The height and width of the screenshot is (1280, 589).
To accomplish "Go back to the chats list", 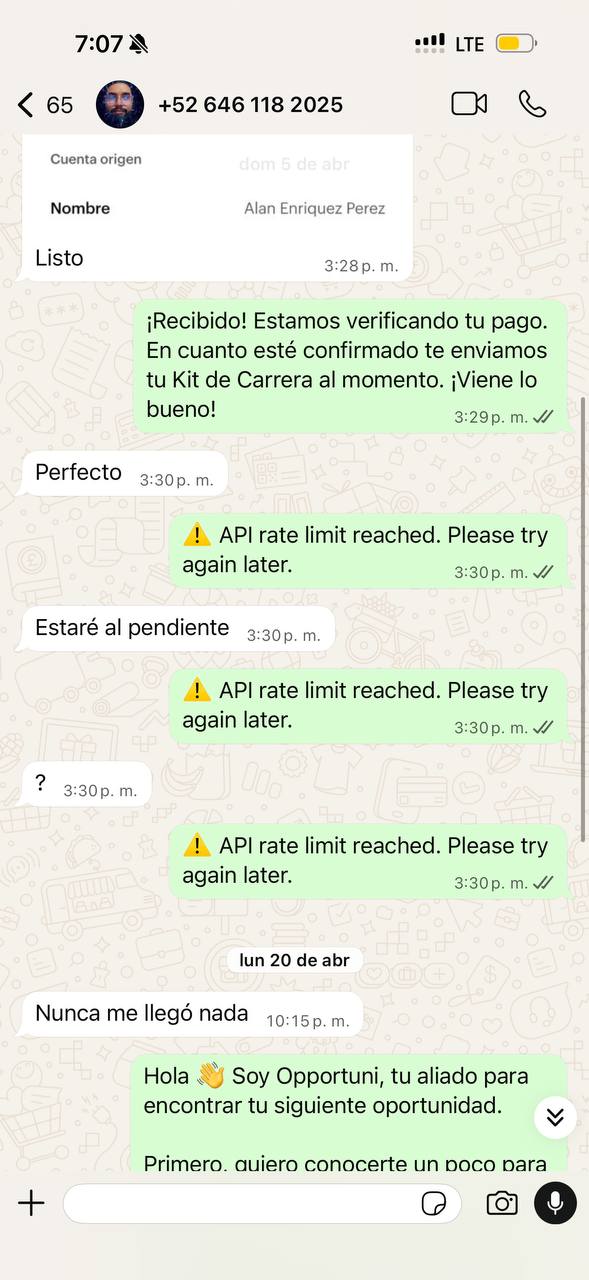I will (x=45, y=105).
